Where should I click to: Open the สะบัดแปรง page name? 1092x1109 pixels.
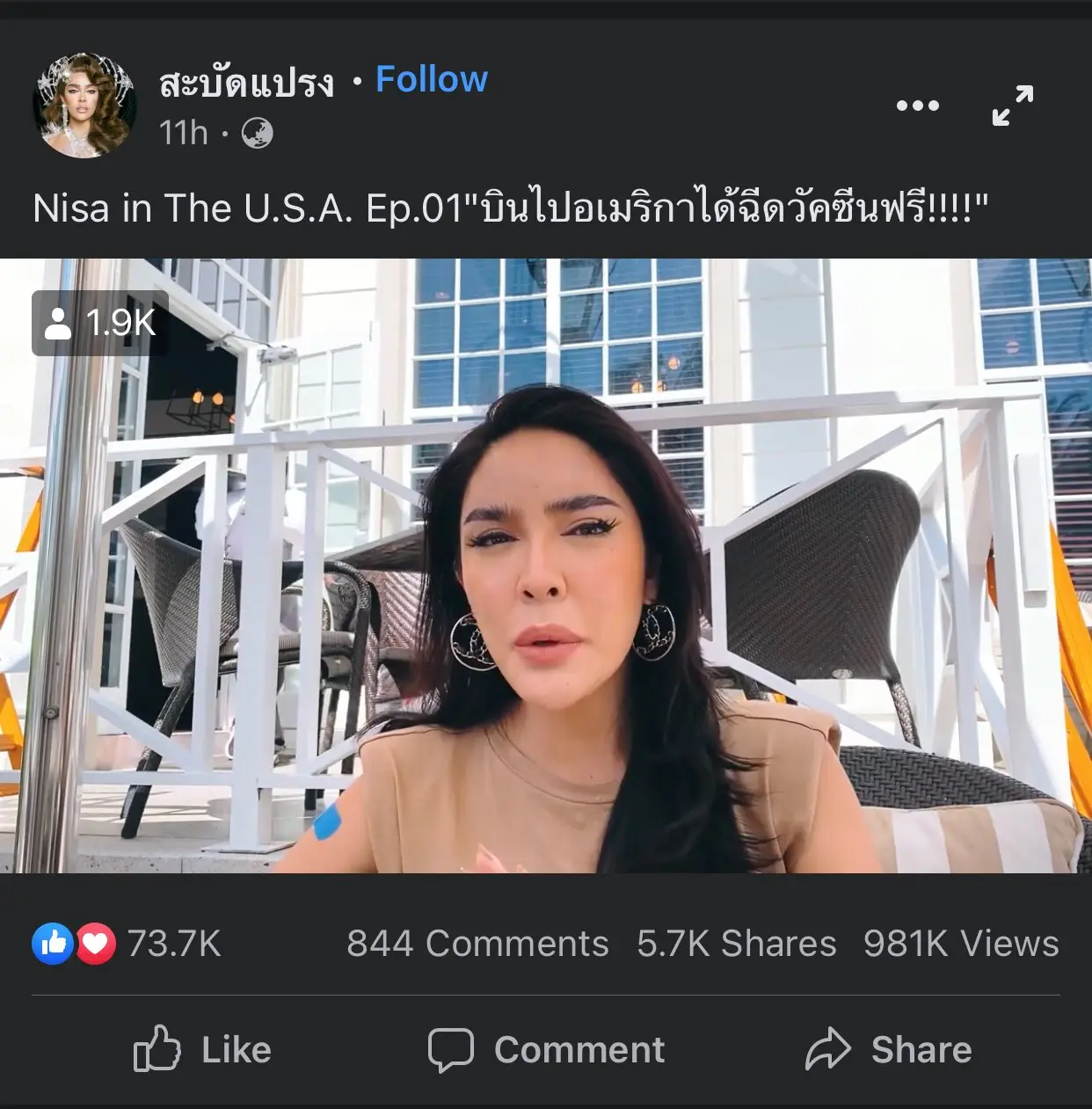point(246,83)
